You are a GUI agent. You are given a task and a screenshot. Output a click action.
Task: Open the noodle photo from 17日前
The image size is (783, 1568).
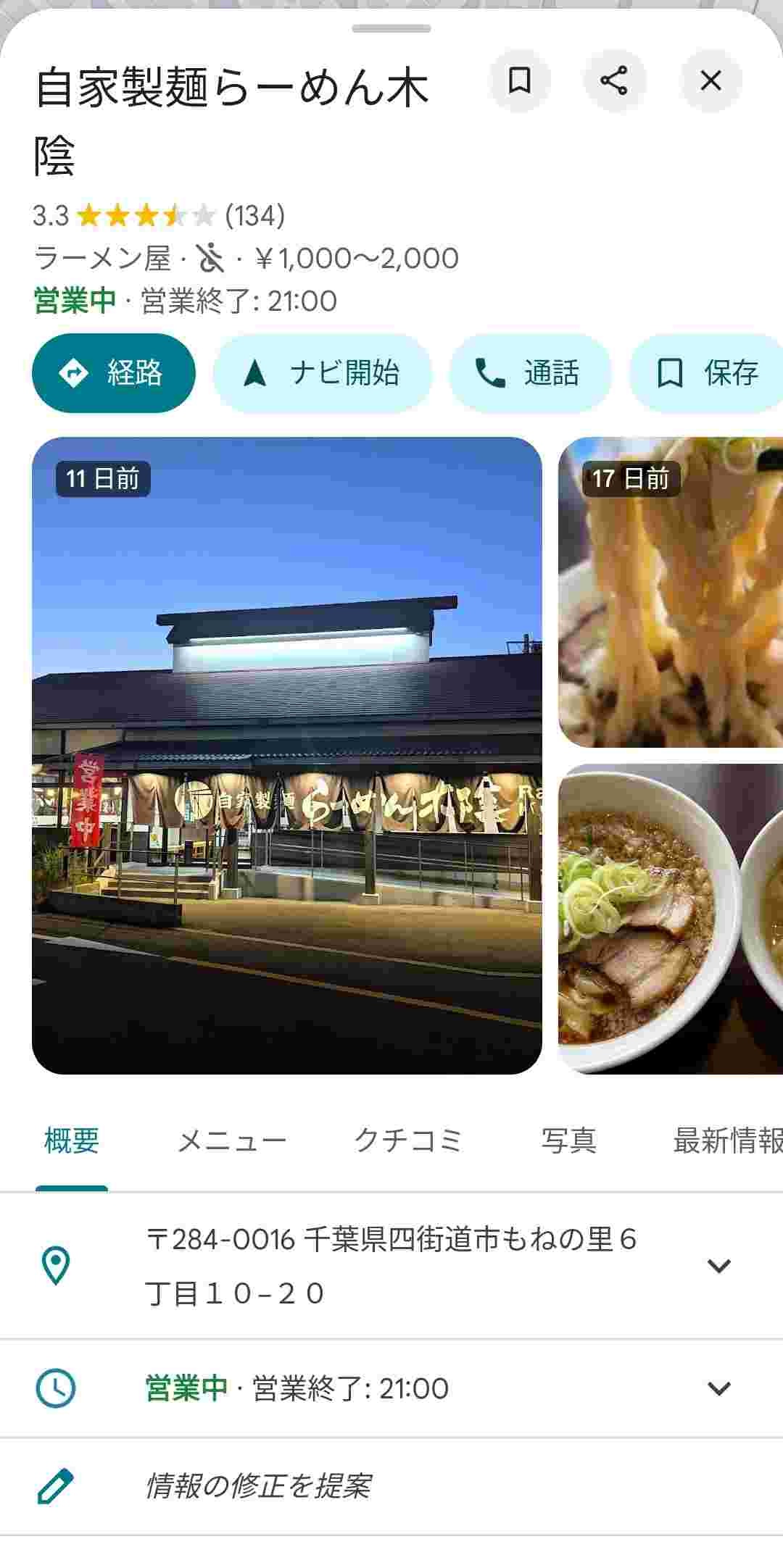[x=671, y=592]
